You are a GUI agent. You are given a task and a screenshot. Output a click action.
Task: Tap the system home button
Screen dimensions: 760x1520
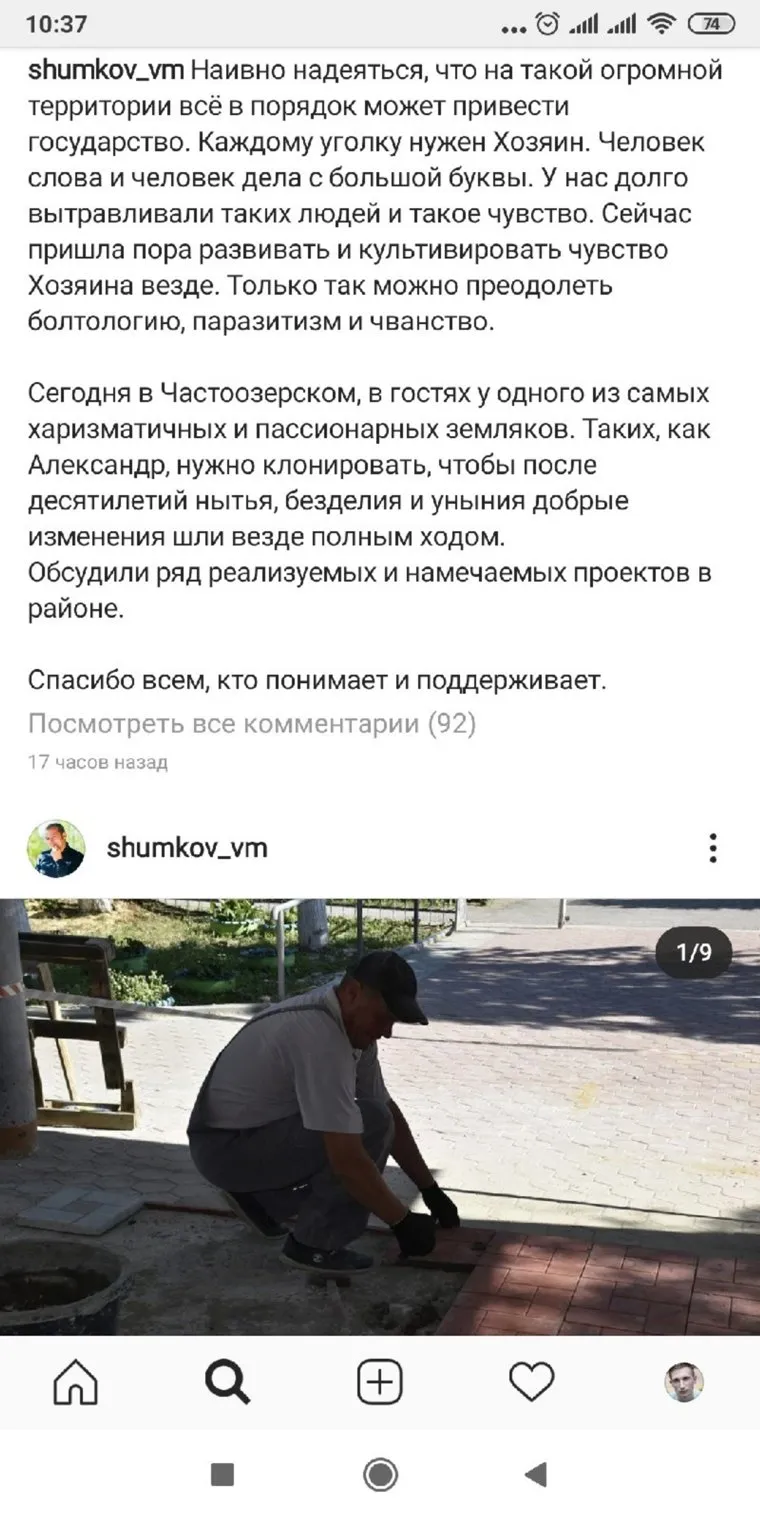coord(380,1474)
